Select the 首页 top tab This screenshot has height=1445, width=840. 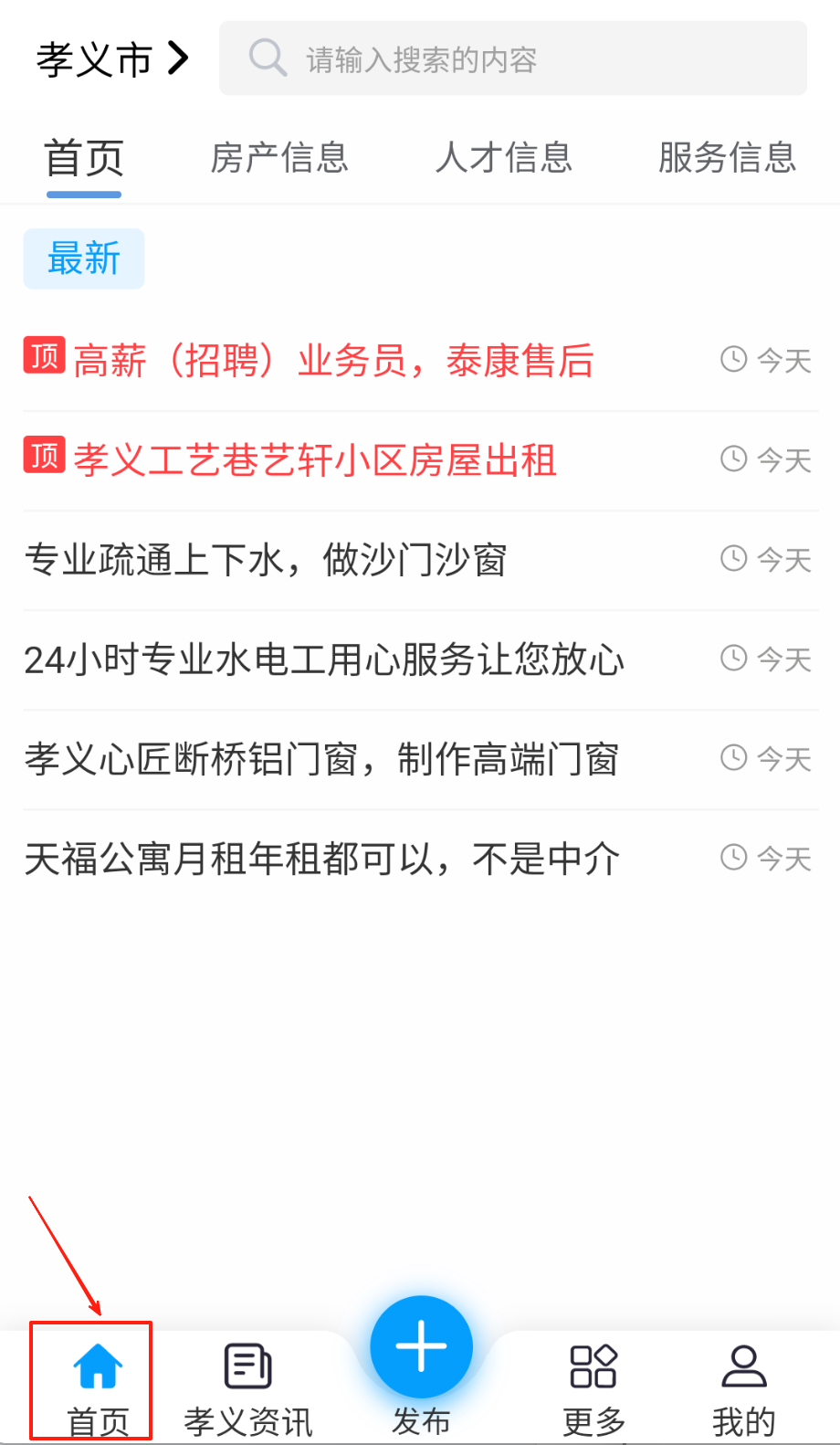84,158
